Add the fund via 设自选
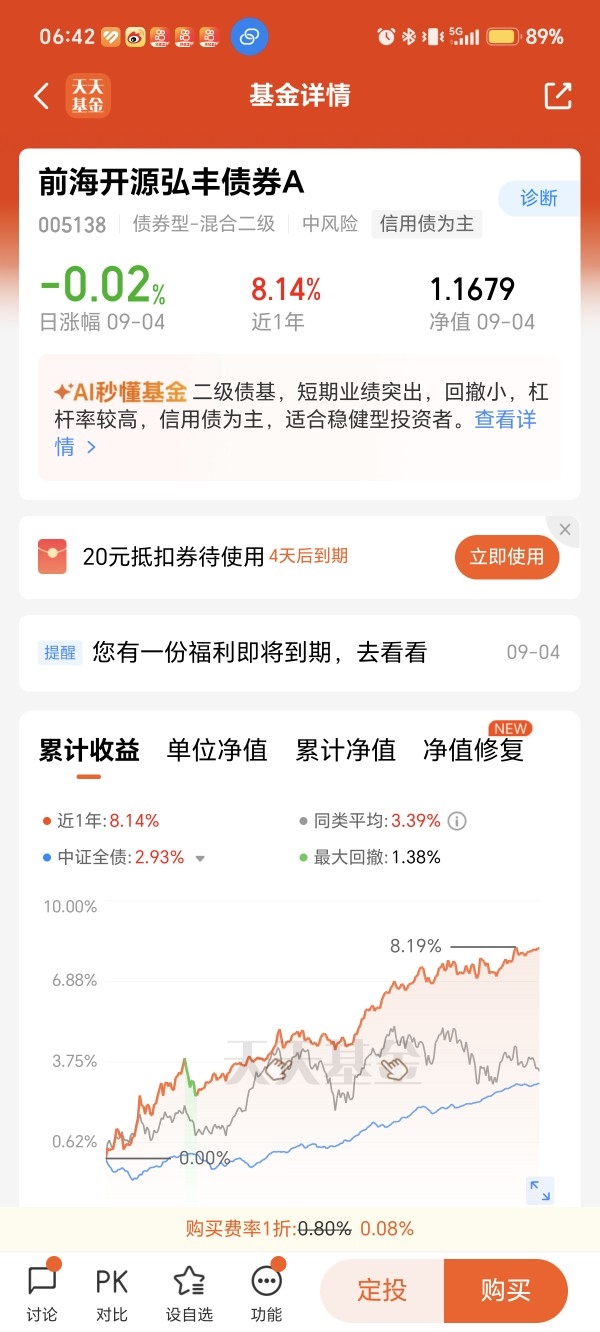 pyautogui.click(x=189, y=1291)
